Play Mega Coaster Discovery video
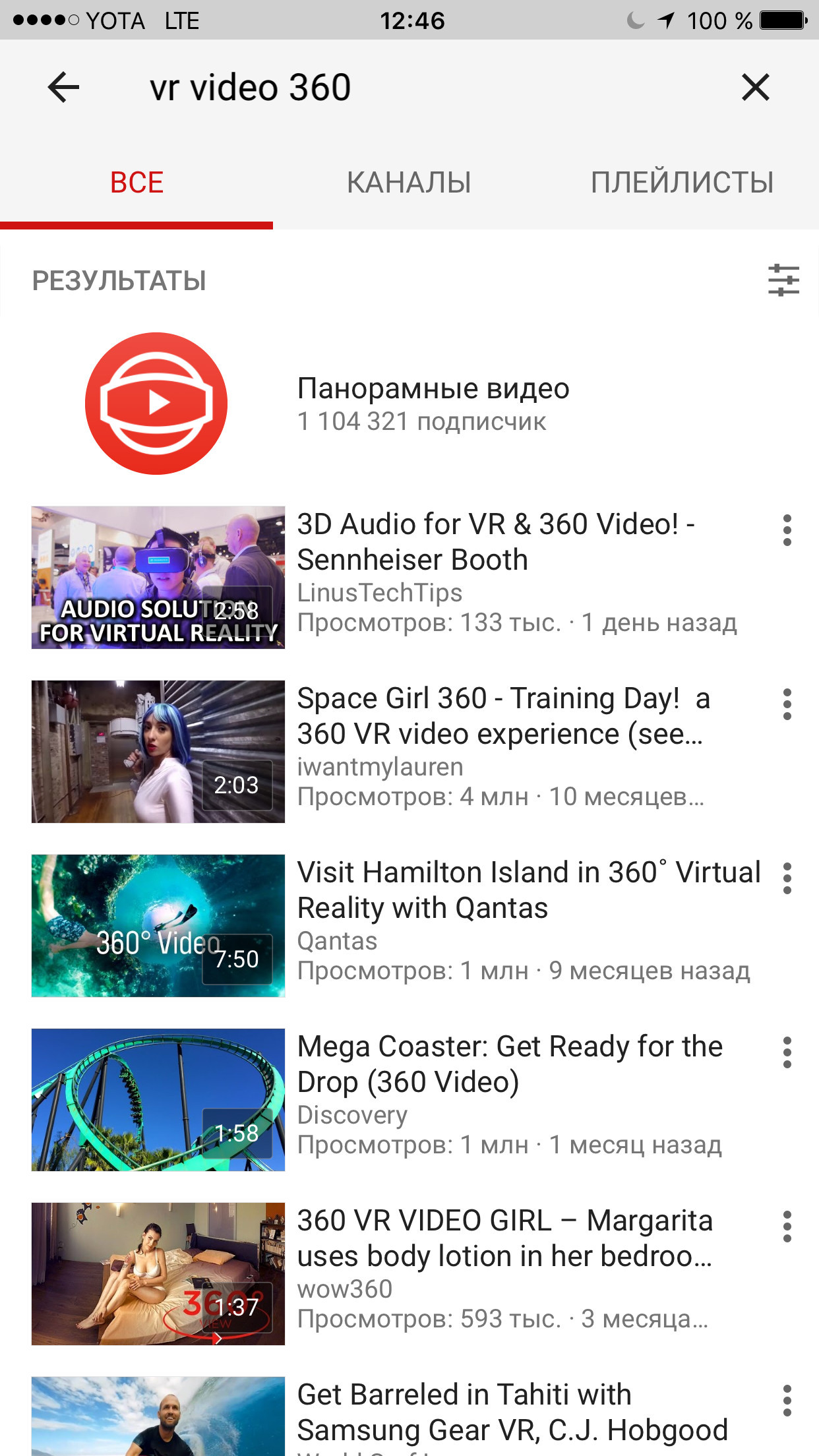 (x=158, y=1100)
